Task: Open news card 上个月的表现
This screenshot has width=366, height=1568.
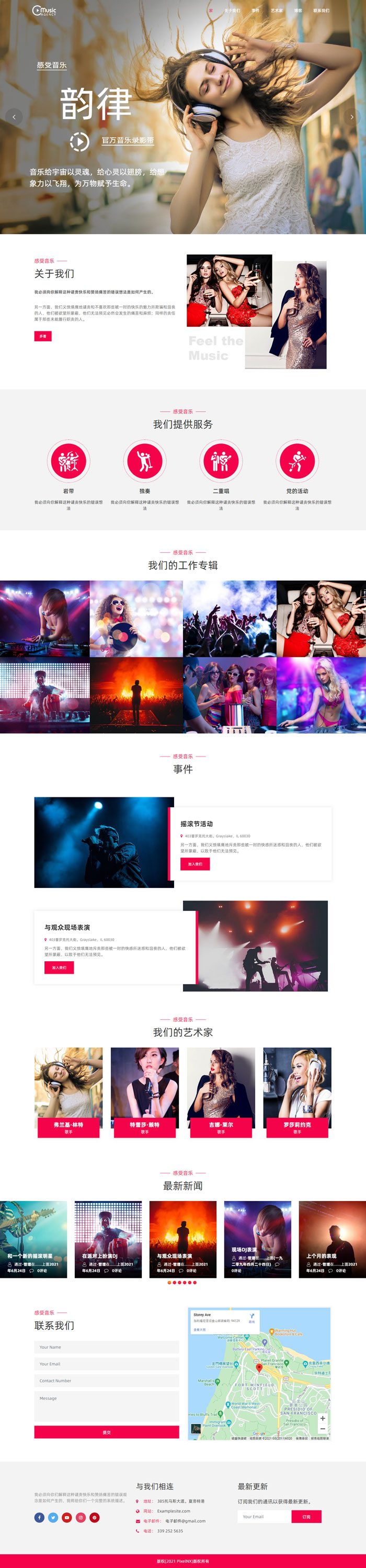Action: point(332,1239)
